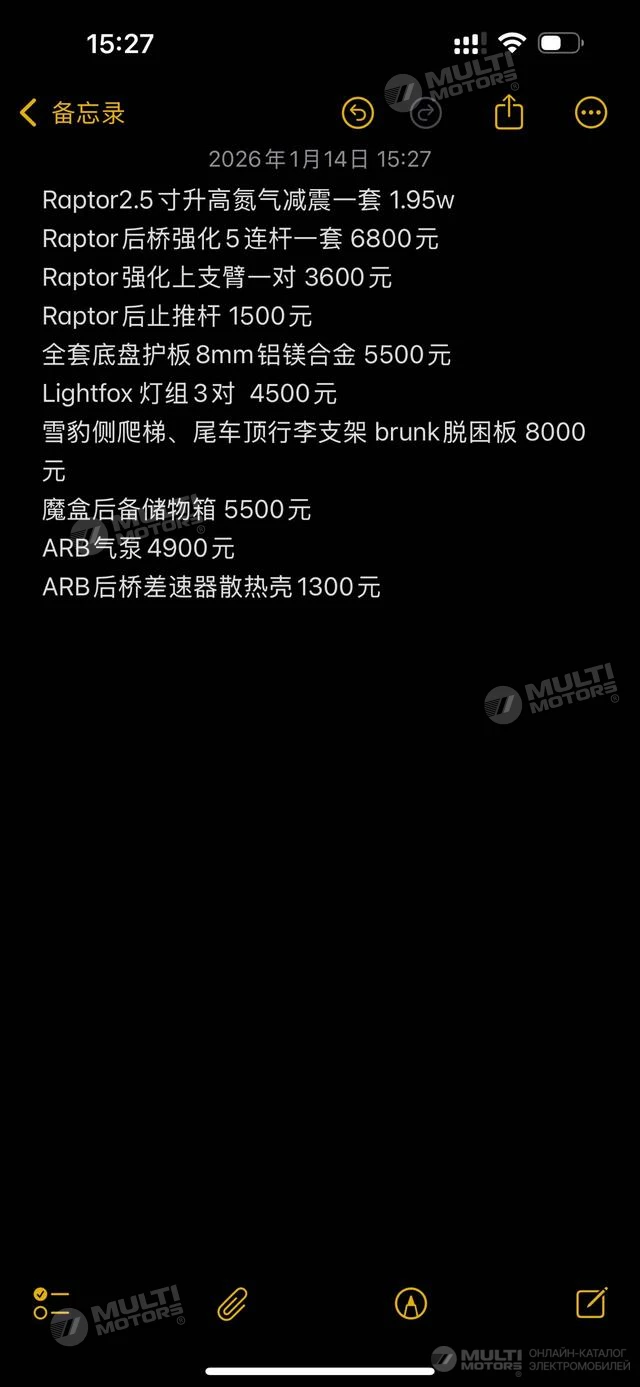Go back to 备忘录 notes list
Screen dimensions: 640x1387
pos(72,113)
